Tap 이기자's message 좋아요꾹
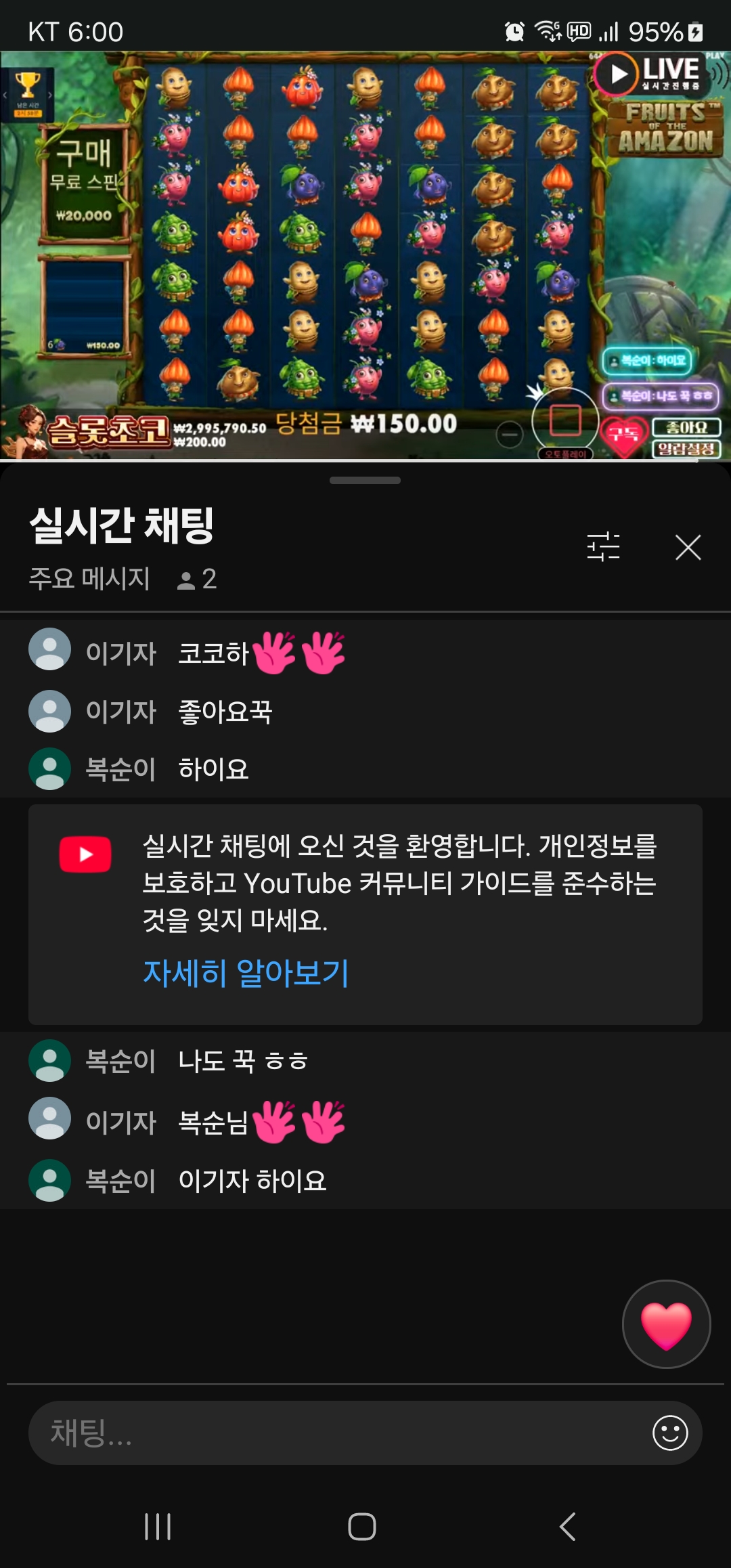This screenshot has height=1568, width=731. (x=225, y=712)
